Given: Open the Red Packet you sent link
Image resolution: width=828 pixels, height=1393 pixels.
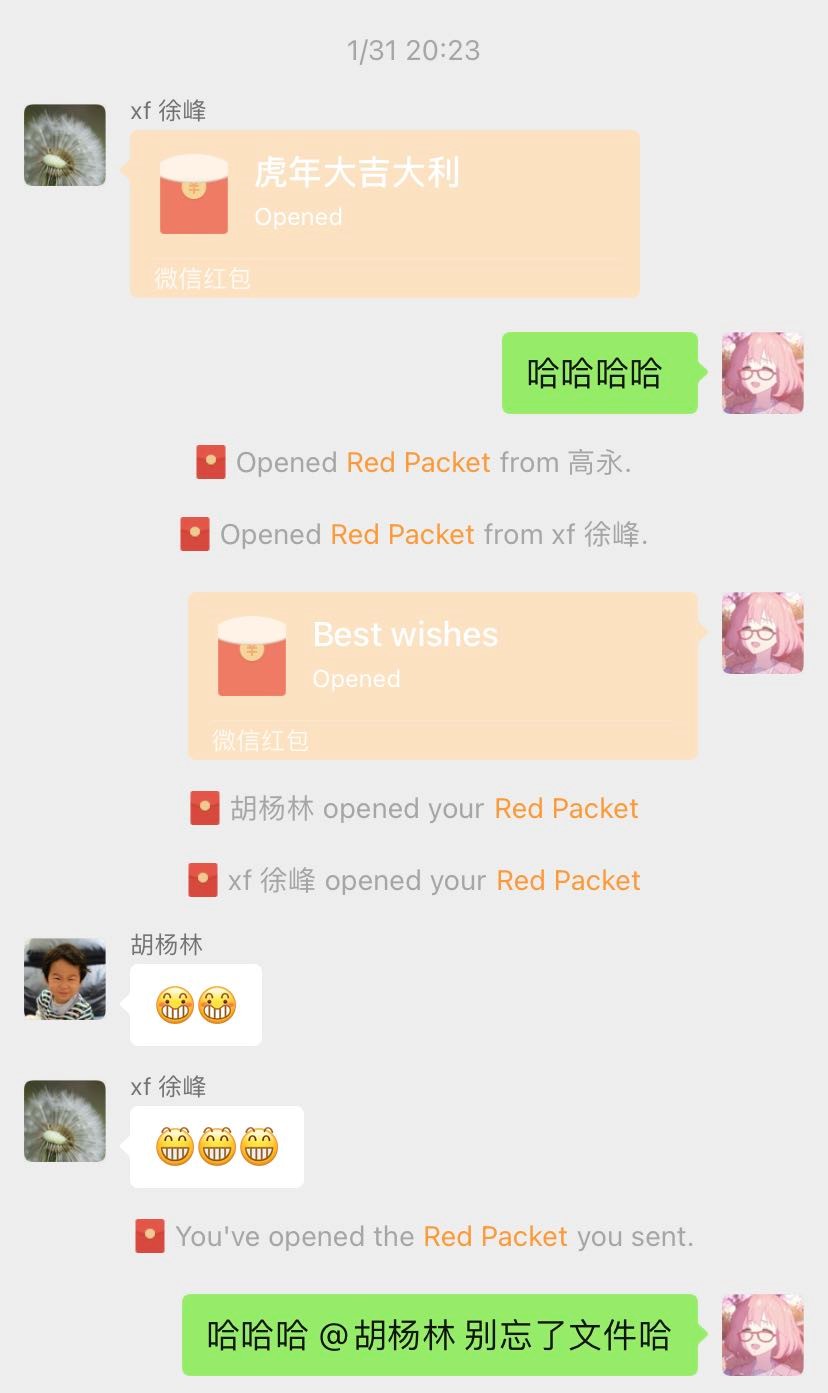Looking at the screenshot, I should pyautogui.click(x=495, y=1237).
